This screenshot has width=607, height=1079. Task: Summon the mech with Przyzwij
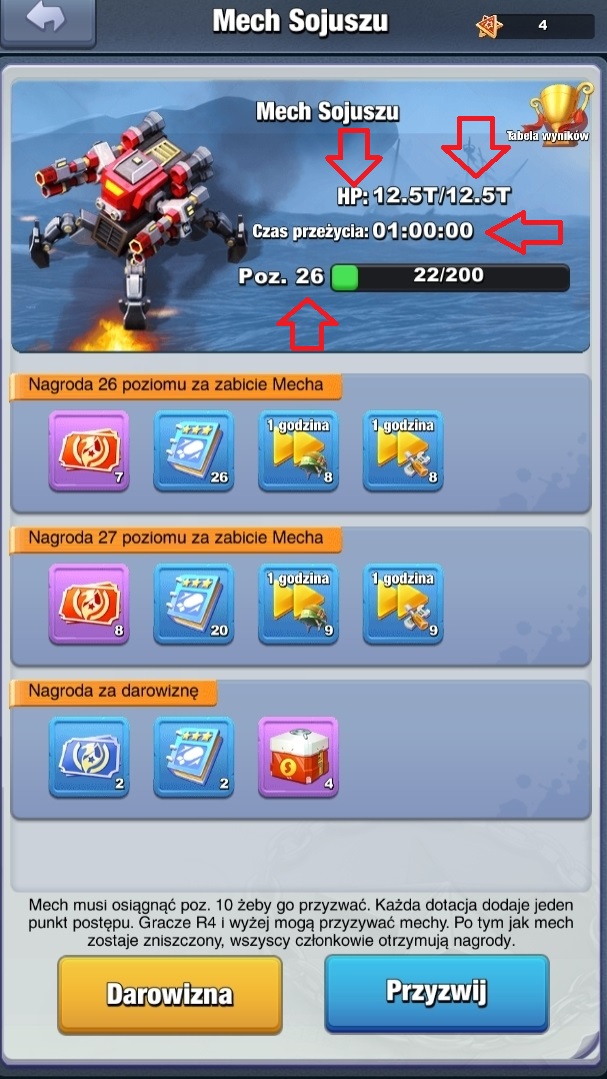[436, 993]
